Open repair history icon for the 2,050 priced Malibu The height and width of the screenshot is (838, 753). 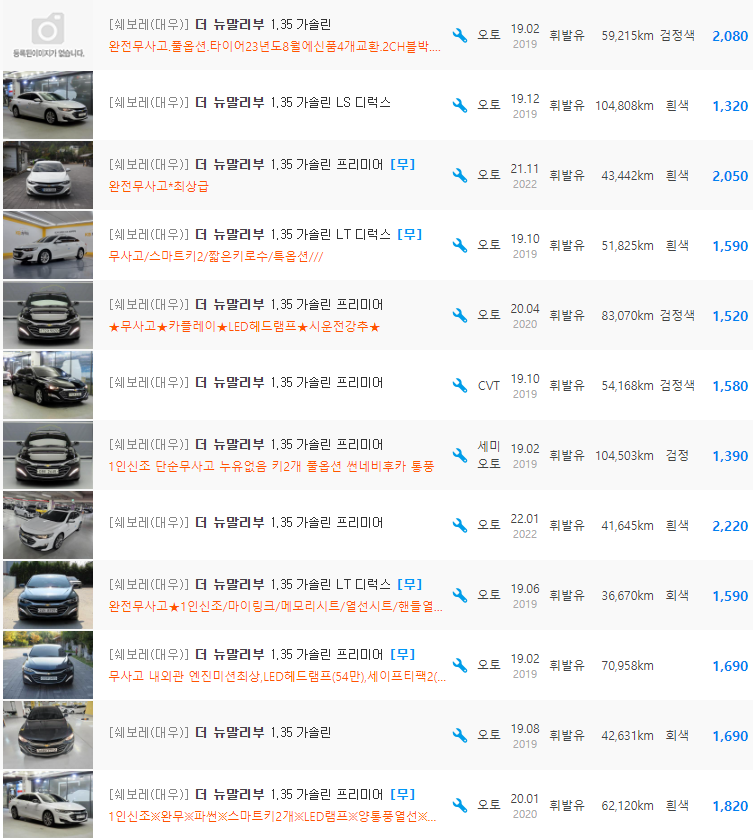pos(459,175)
